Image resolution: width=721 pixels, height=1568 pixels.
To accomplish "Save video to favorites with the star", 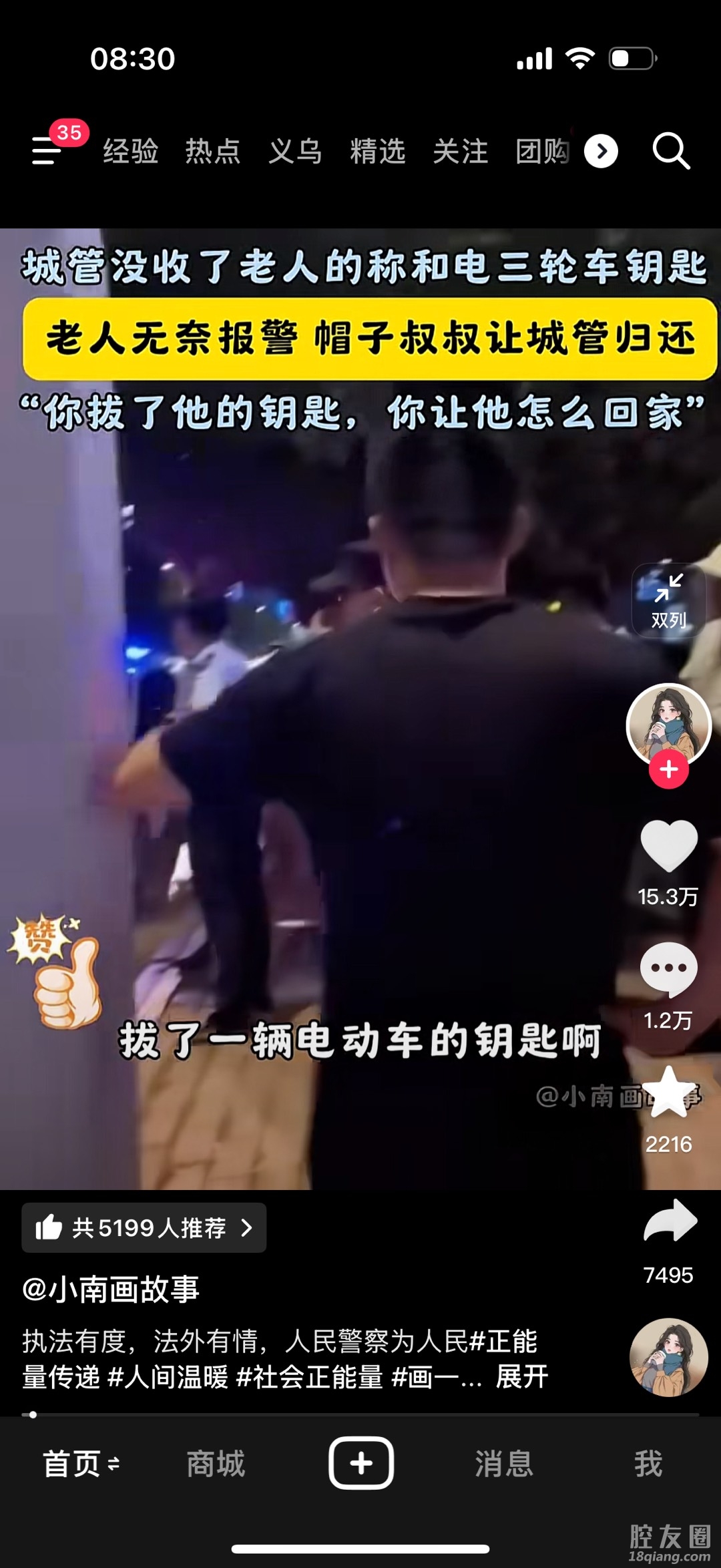I will coord(668,1093).
